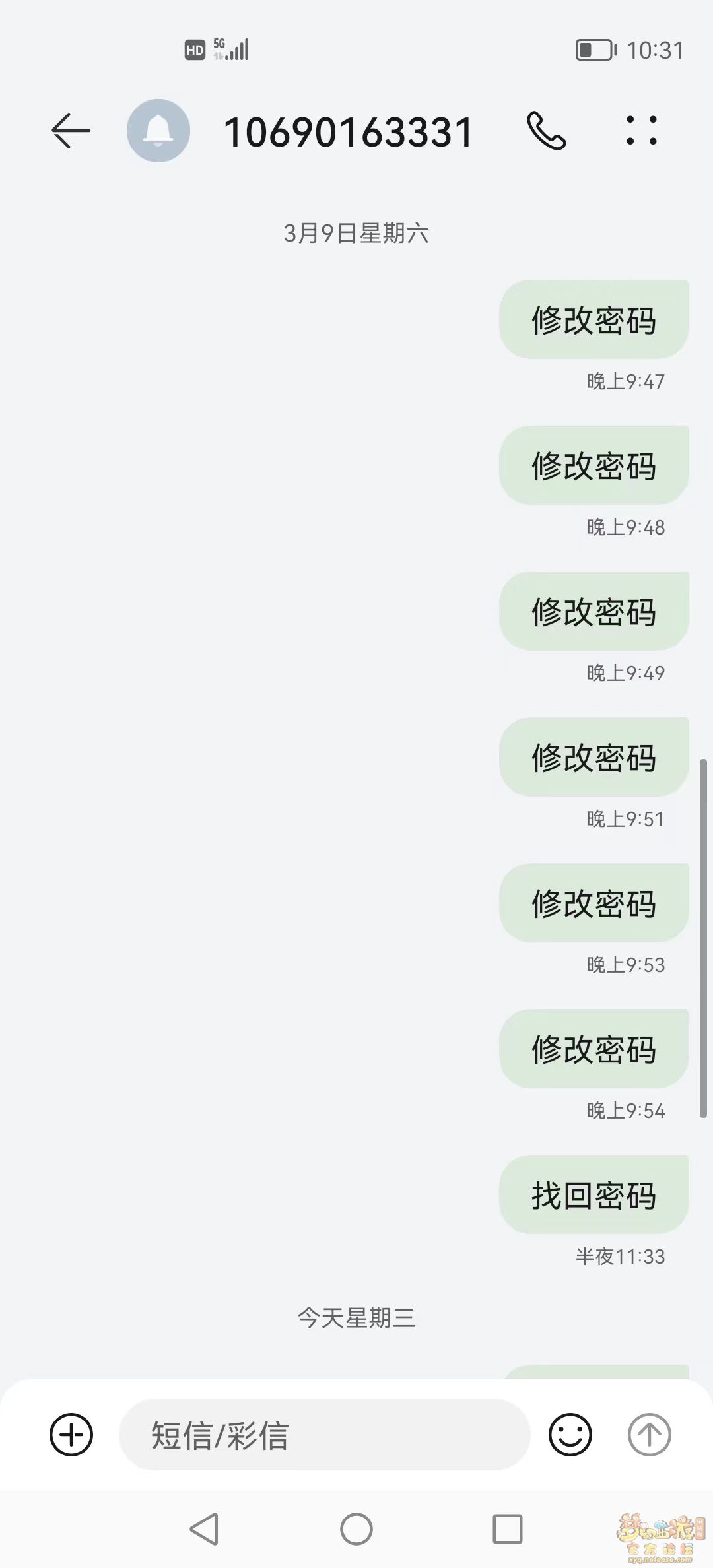
Task: Open the emoji smiley picker
Action: [570, 1435]
